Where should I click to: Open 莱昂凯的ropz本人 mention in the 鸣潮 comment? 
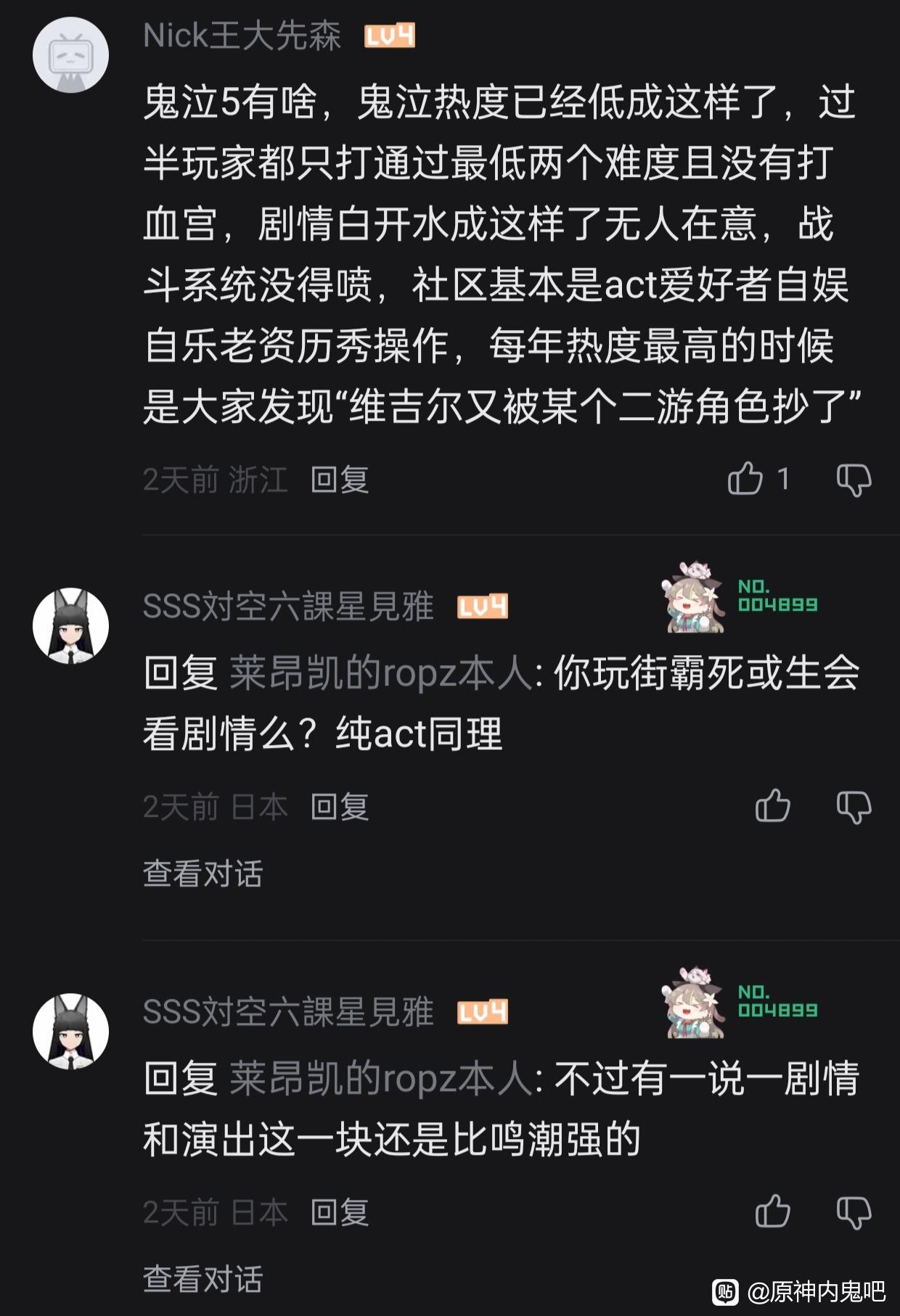[381, 1078]
